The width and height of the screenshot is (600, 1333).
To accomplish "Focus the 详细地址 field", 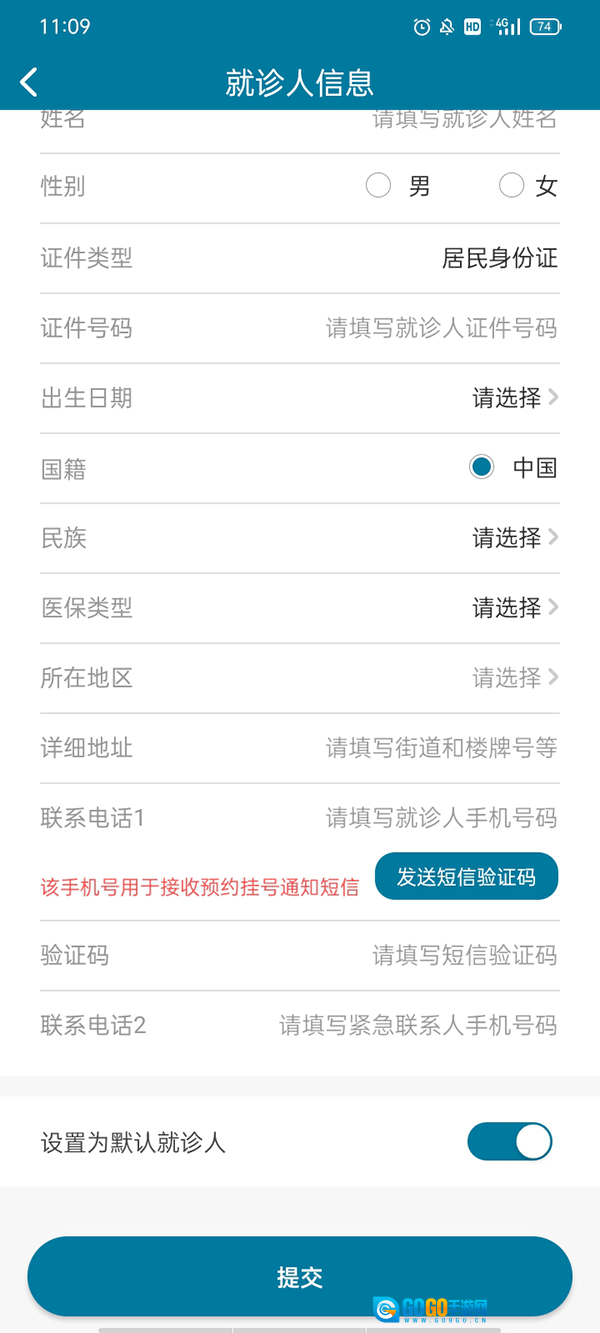I will 440,748.
